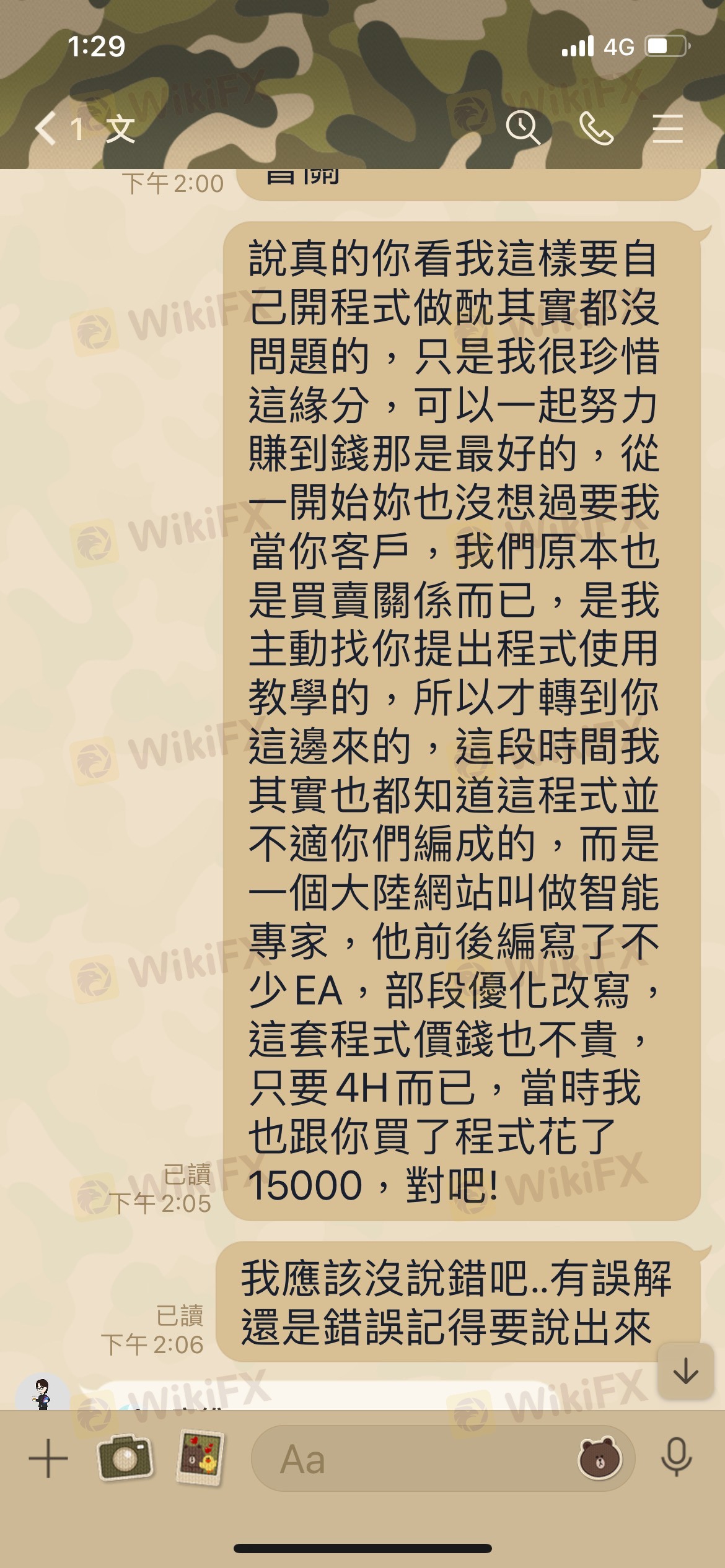
Task: Open the sticker and emoji panel
Action: [x=599, y=1458]
